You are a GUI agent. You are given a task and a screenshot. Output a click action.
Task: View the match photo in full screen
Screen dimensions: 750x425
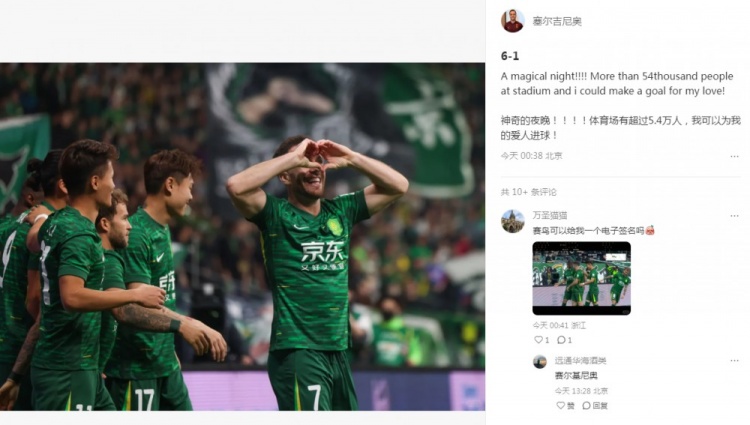click(242, 237)
